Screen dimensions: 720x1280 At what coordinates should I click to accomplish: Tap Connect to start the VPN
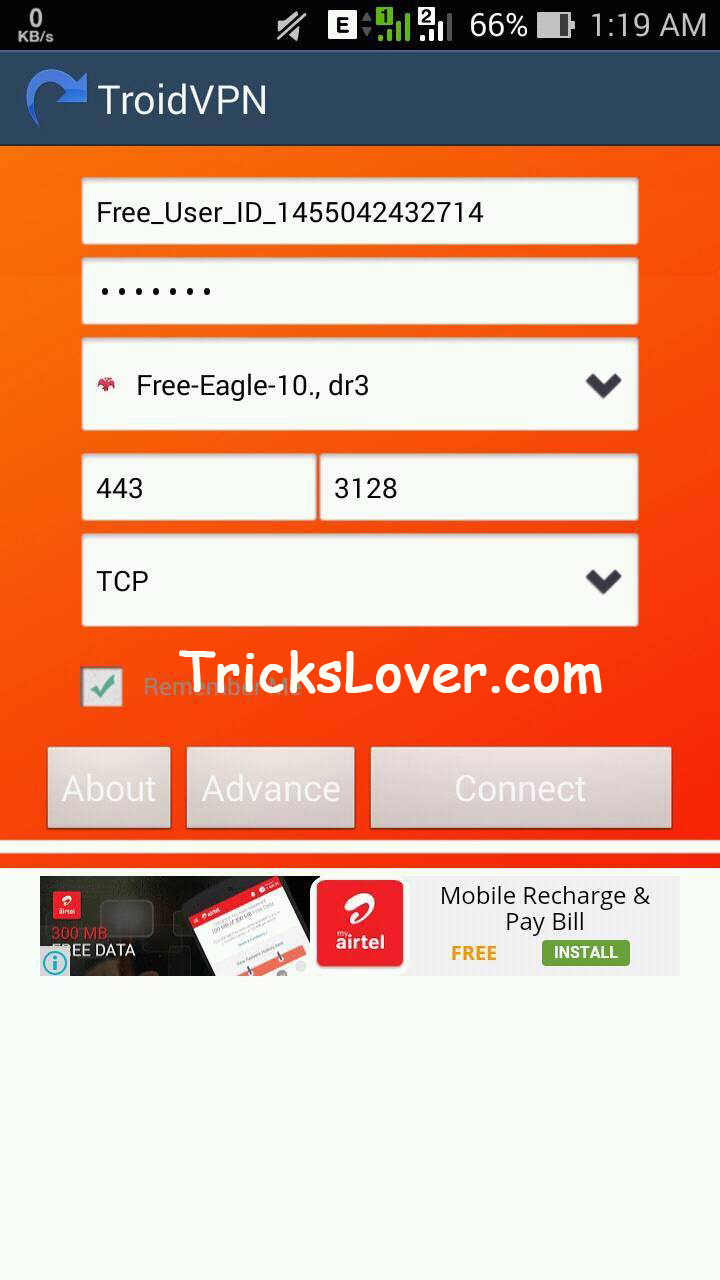click(520, 788)
